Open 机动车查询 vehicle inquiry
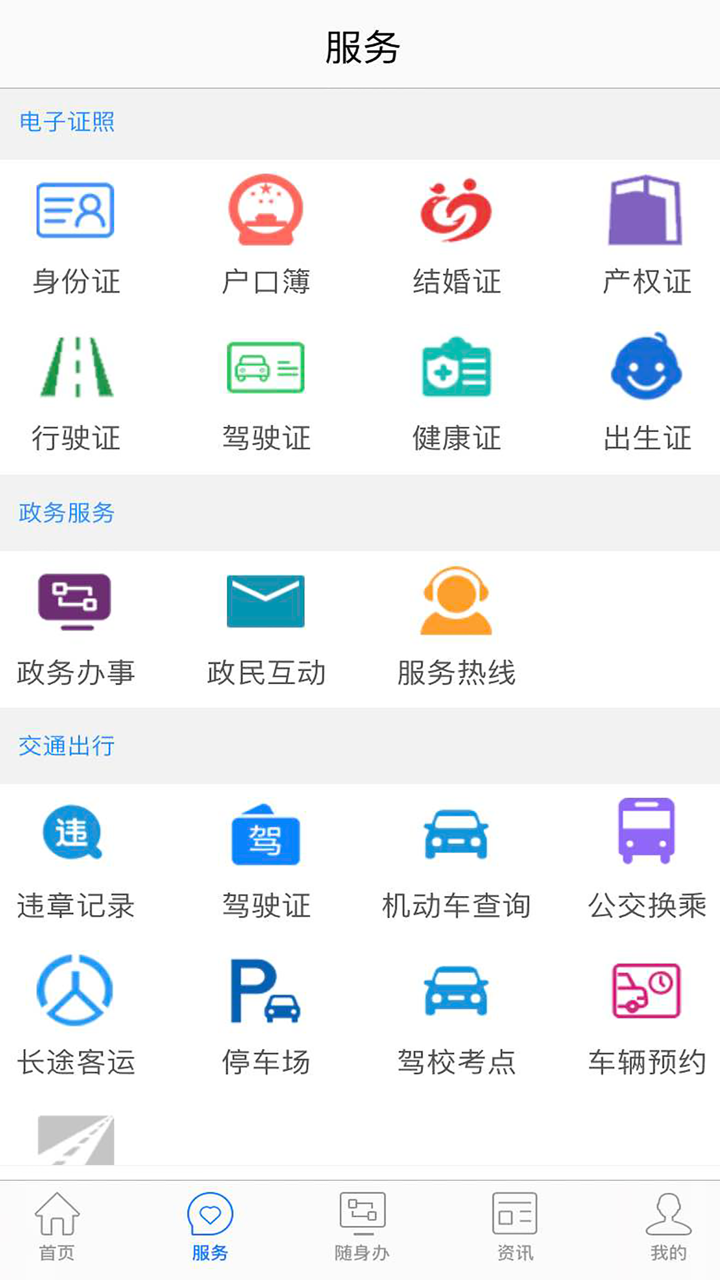The width and height of the screenshot is (720, 1280). [455, 855]
